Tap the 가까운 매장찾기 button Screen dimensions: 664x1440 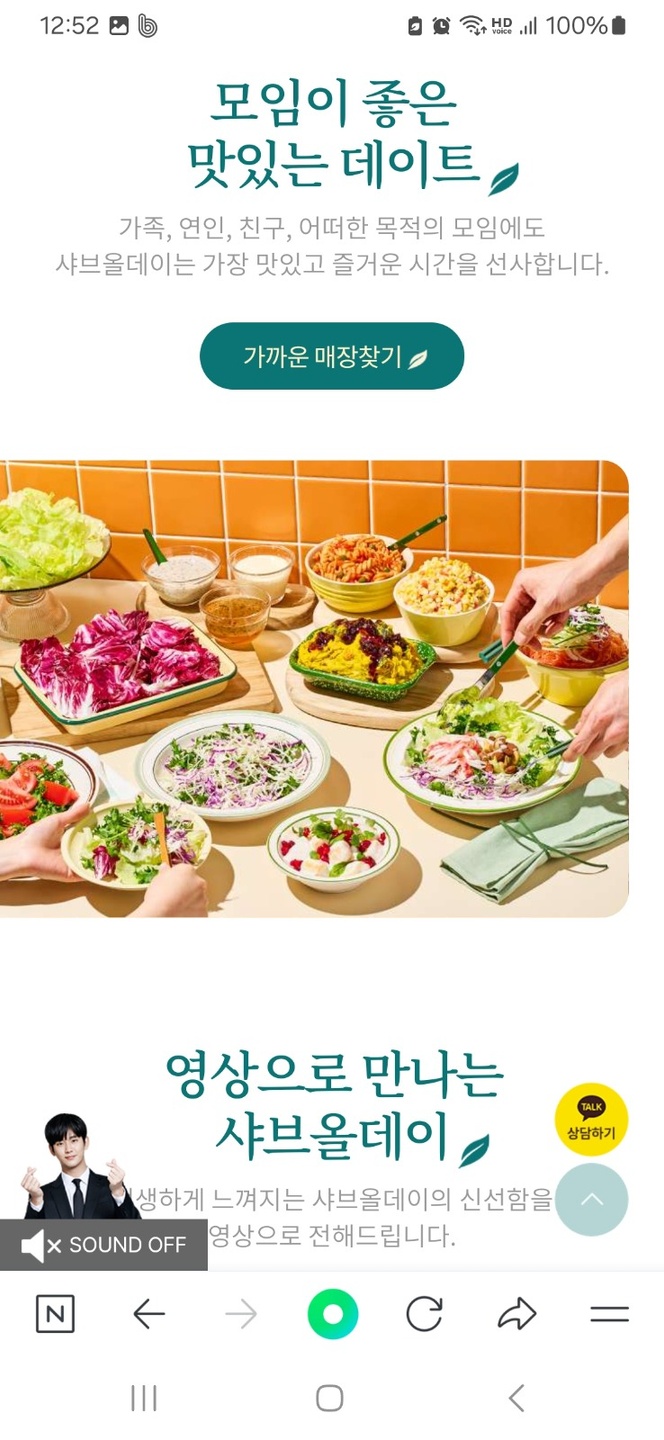[332, 356]
